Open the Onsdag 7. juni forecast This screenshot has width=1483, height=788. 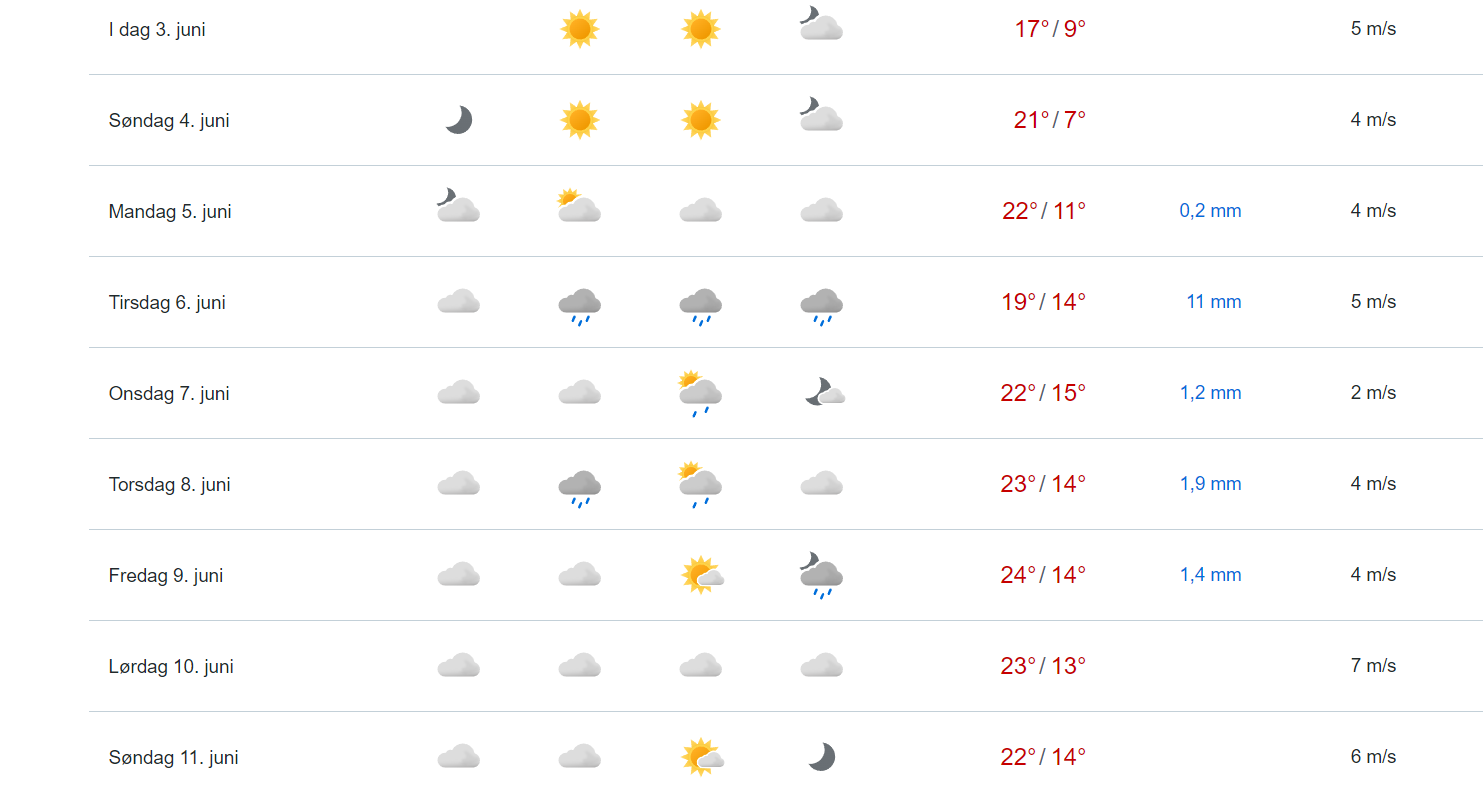[x=169, y=393]
